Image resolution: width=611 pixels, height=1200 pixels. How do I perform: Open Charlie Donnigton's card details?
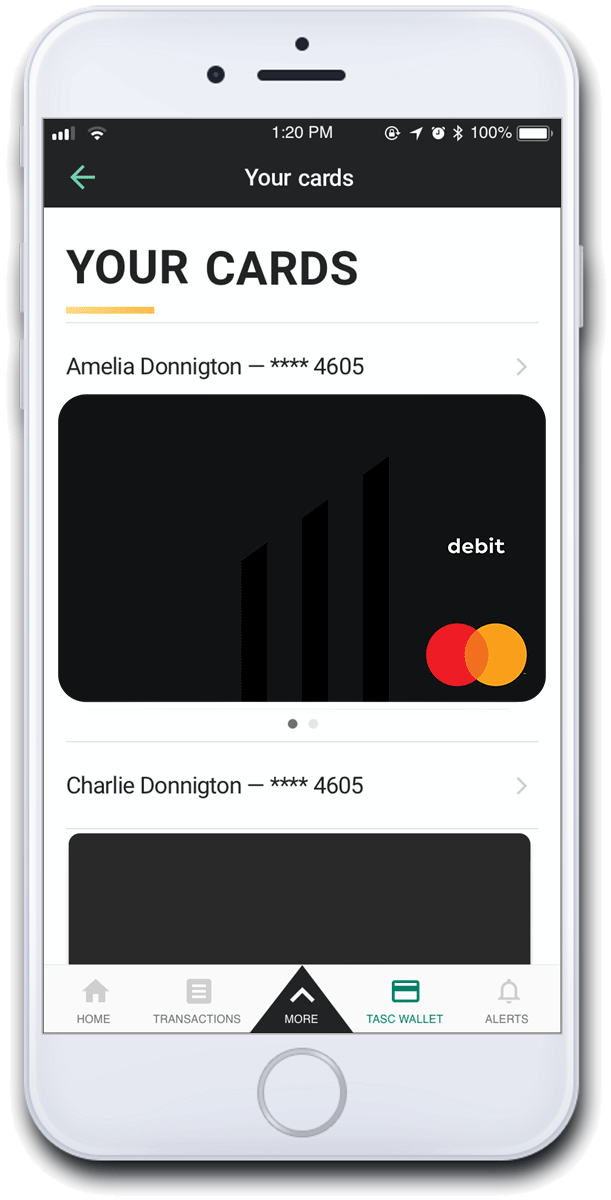click(302, 786)
